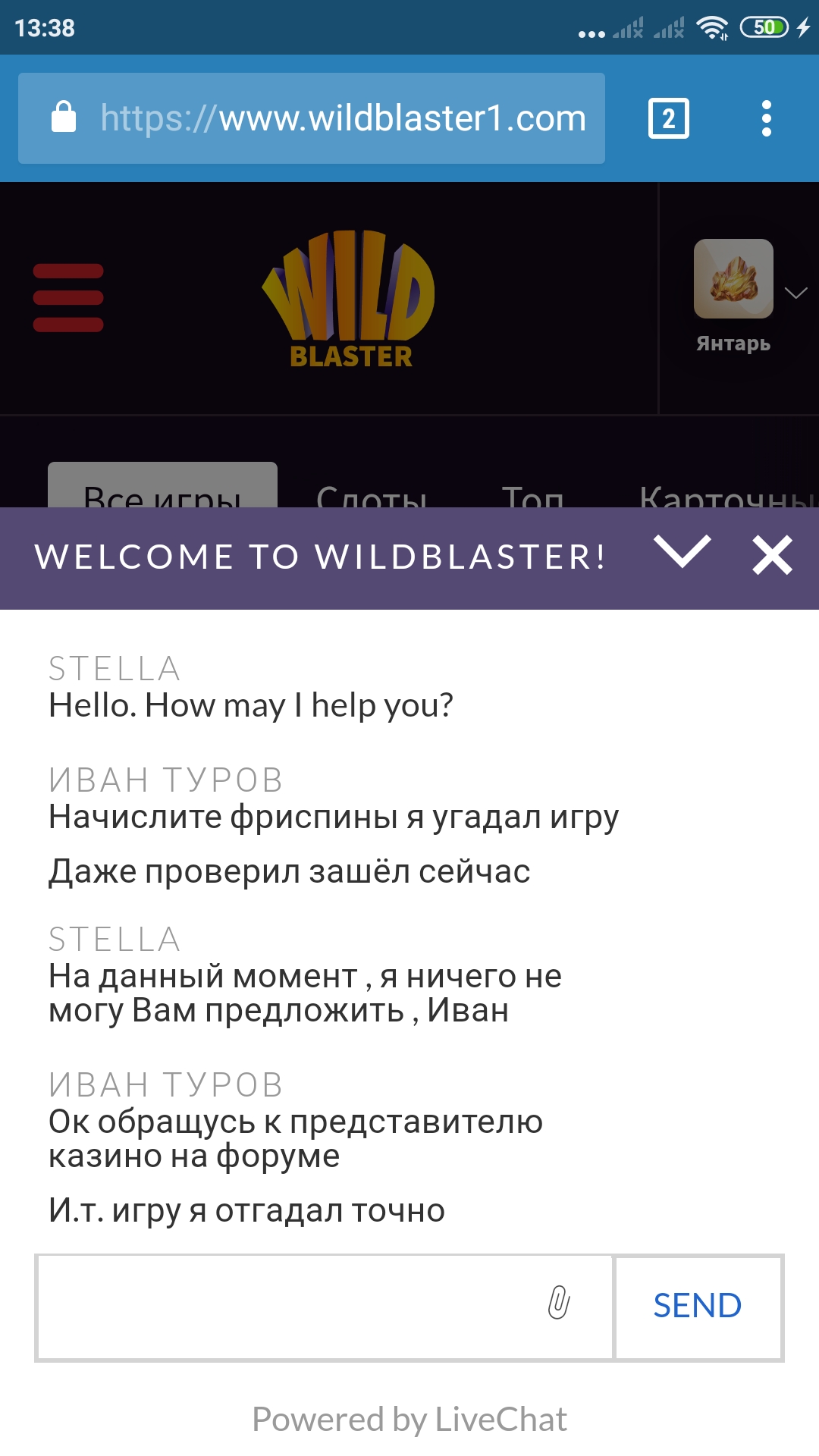
Task: Follow the Powered by LiveChat link
Action: tap(409, 1420)
